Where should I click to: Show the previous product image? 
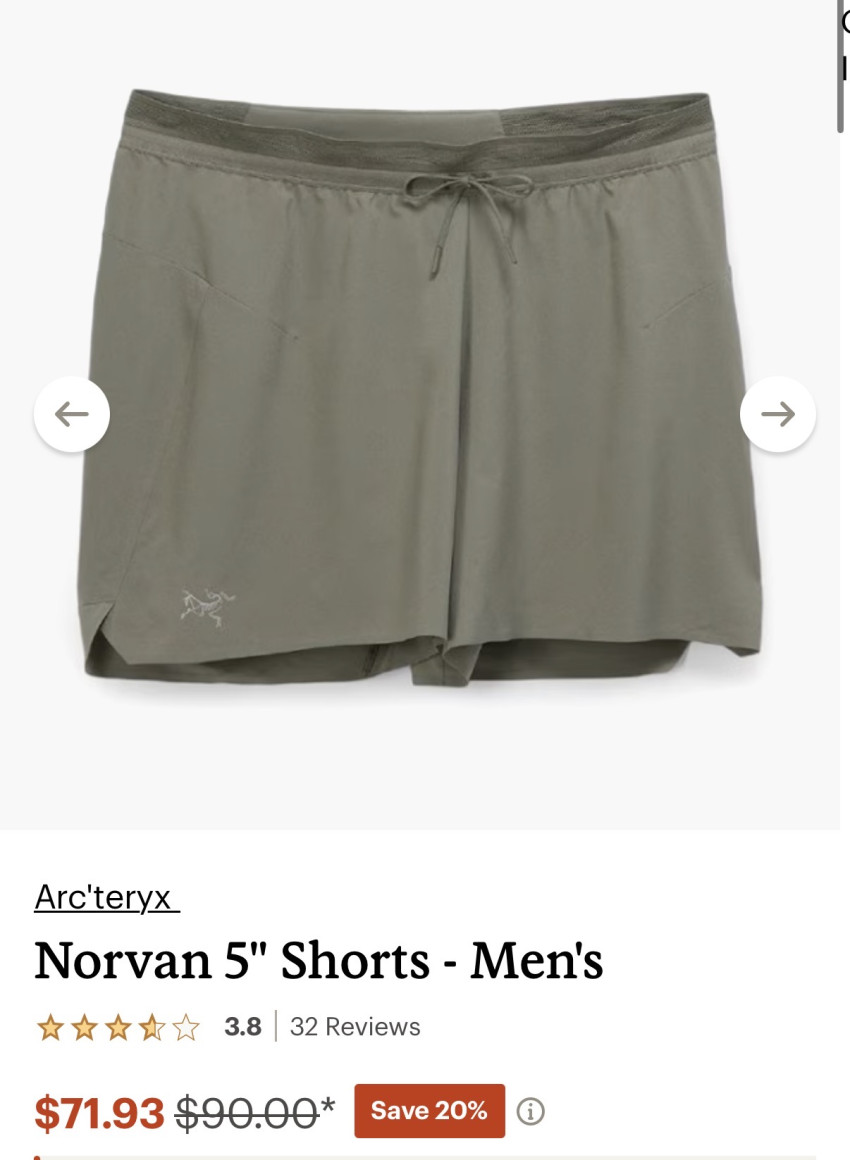click(x=72, y=414)
